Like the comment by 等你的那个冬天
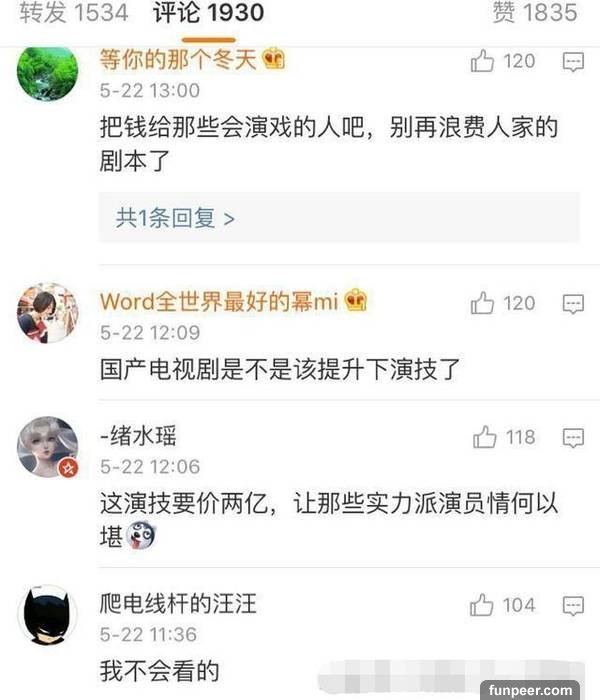Image resolution: width=600 pixels, height=700 pixels. 484,62
